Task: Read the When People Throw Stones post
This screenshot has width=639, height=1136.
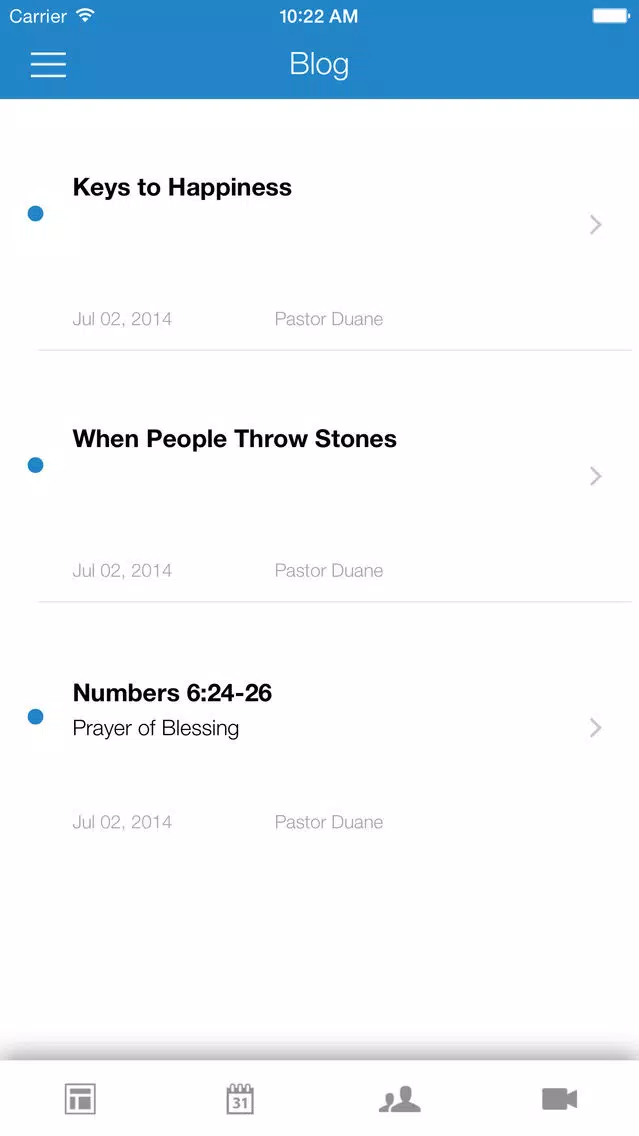Action: pos(320,476)
